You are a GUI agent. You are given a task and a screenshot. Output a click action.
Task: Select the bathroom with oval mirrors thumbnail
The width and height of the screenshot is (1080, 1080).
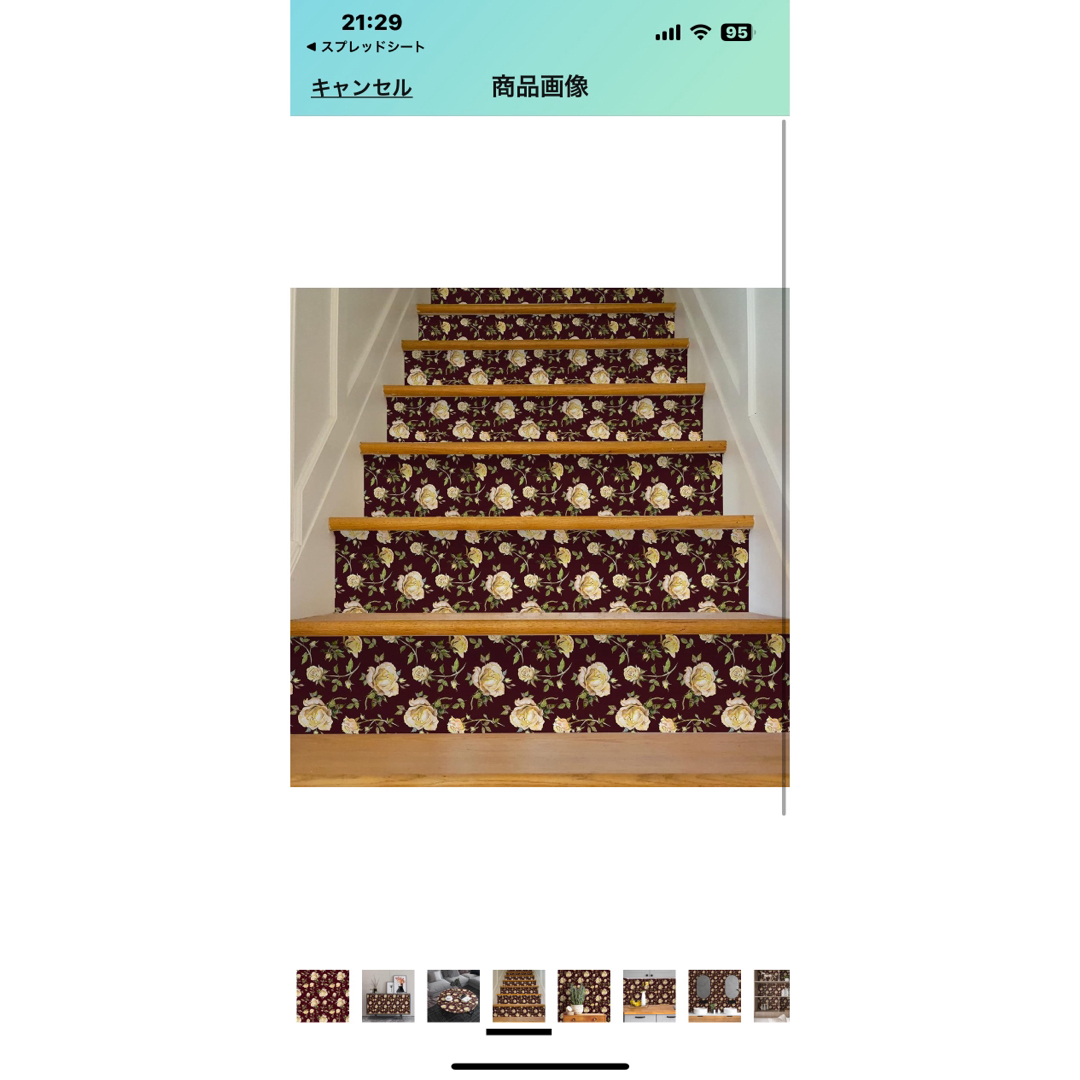click(714, 996)
